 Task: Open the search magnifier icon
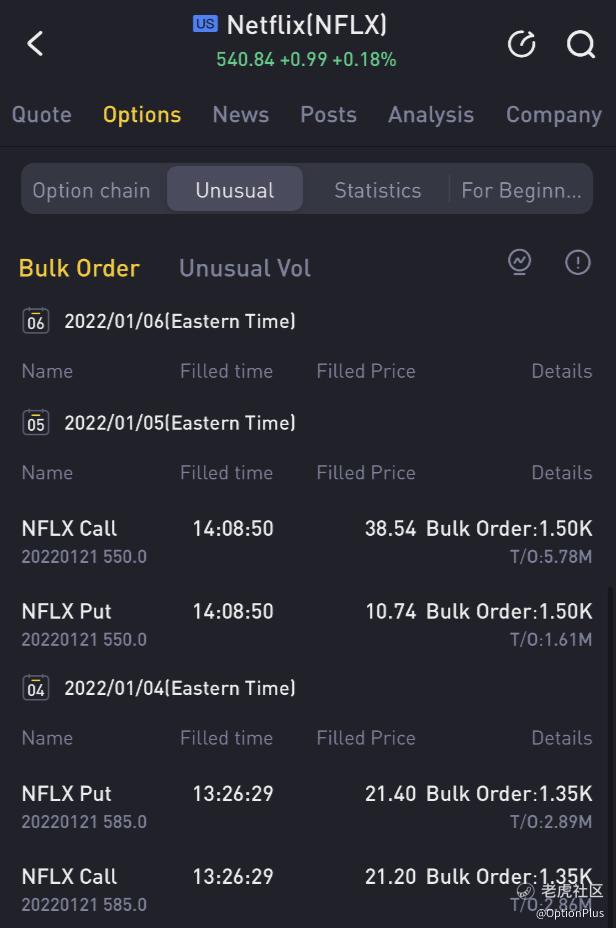click(x=580, y=44)
